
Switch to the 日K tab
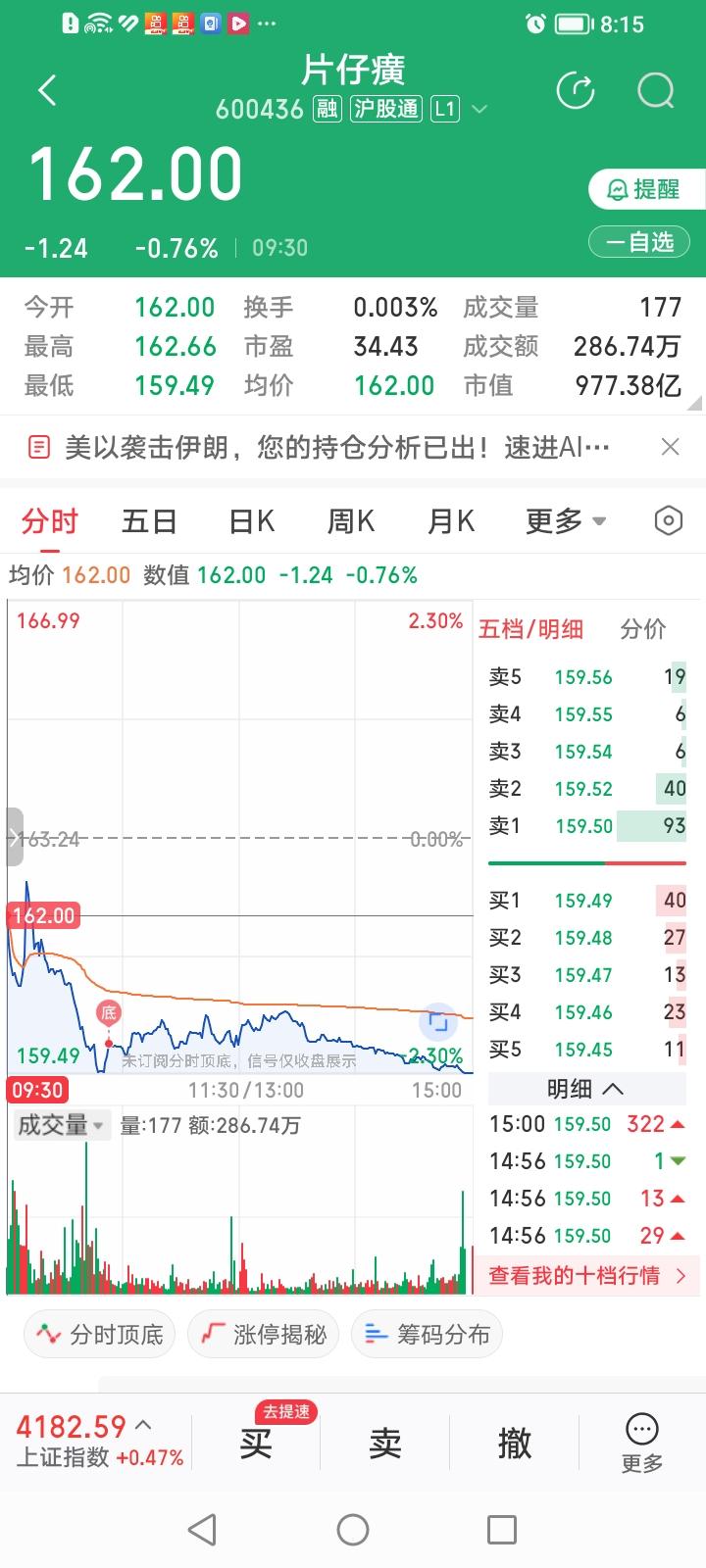click(x=250, y=520)
